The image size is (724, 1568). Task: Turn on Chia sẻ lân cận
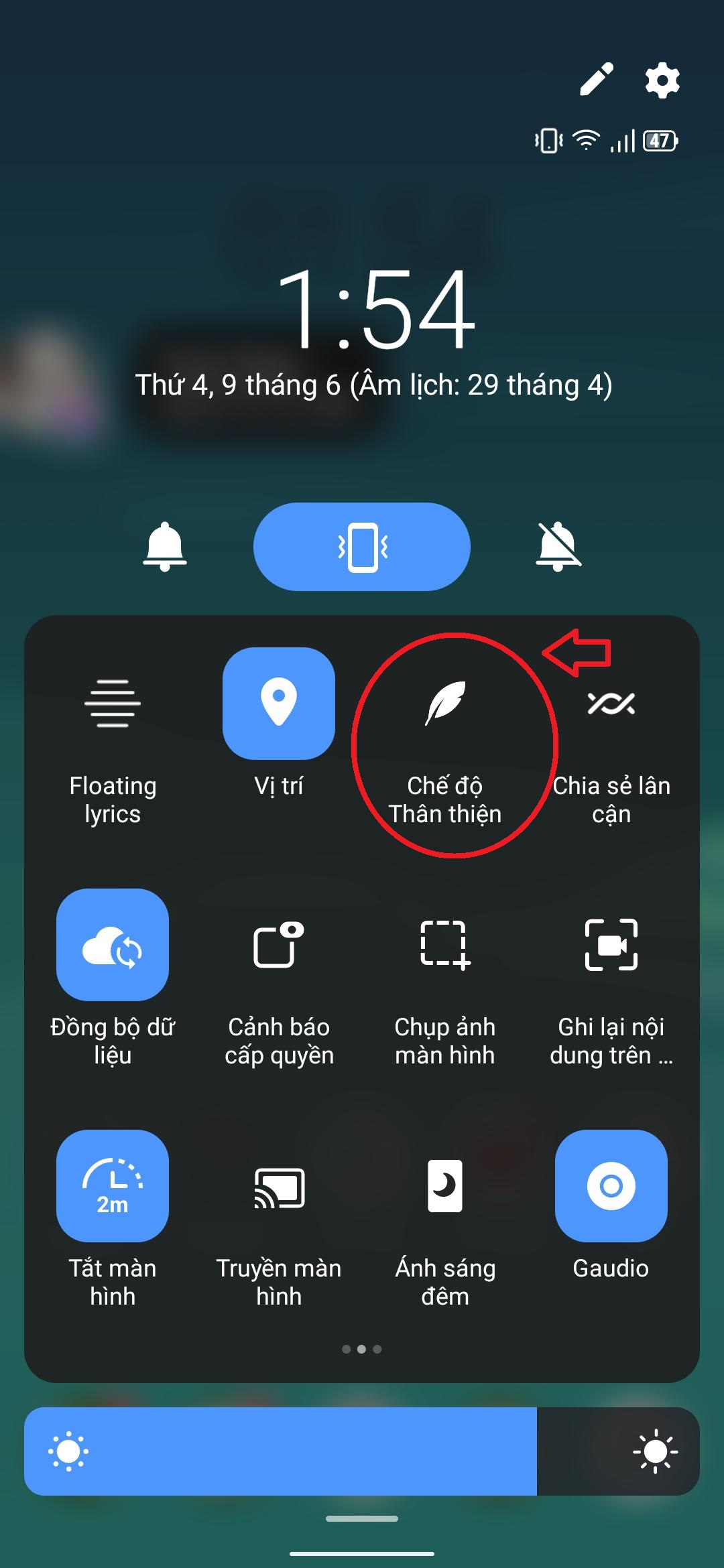tap(611, 704)
